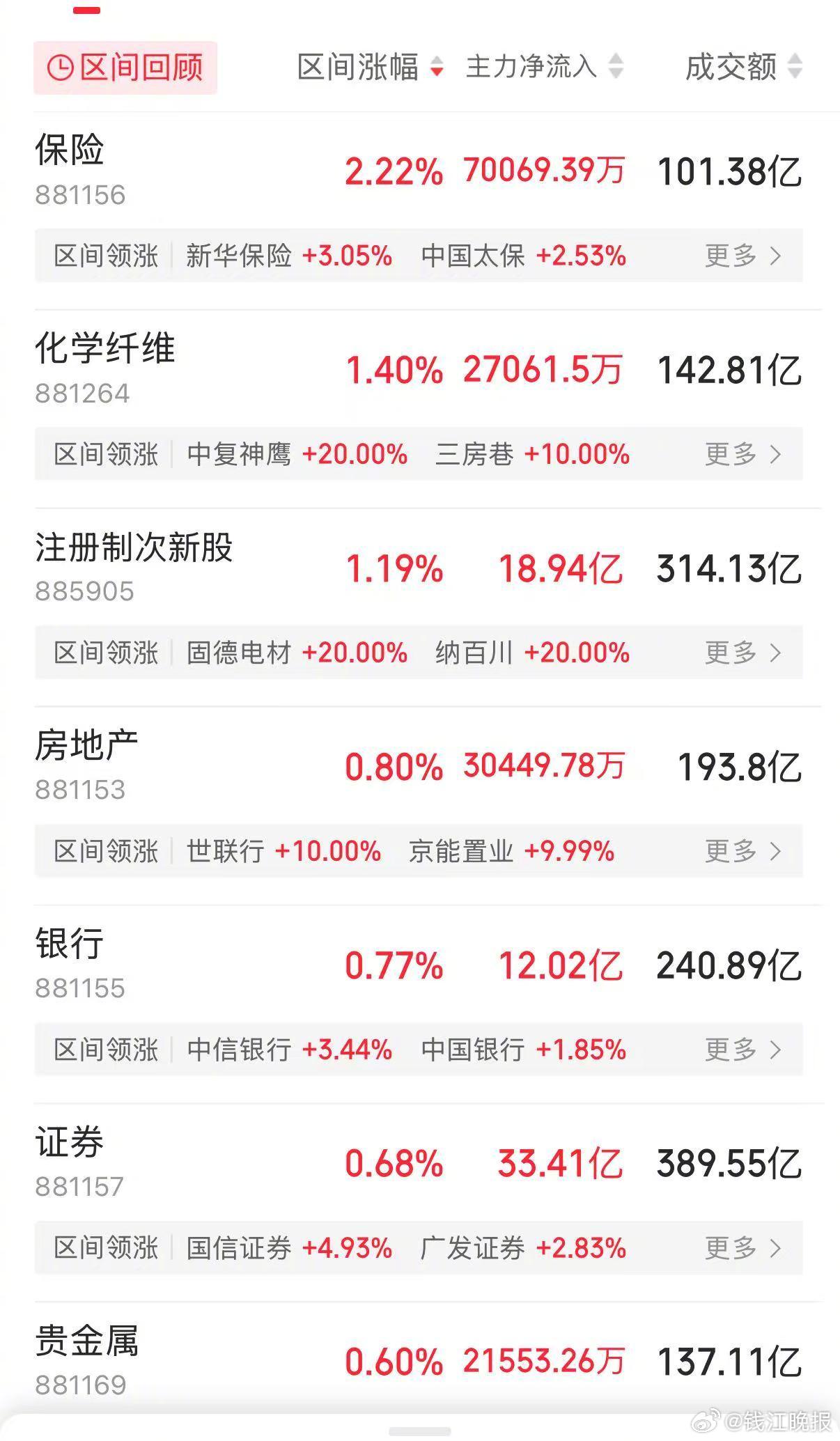Open the 注册制次新股 sector row
This screenshot has height=1441, width=840.
coord(419,568)
